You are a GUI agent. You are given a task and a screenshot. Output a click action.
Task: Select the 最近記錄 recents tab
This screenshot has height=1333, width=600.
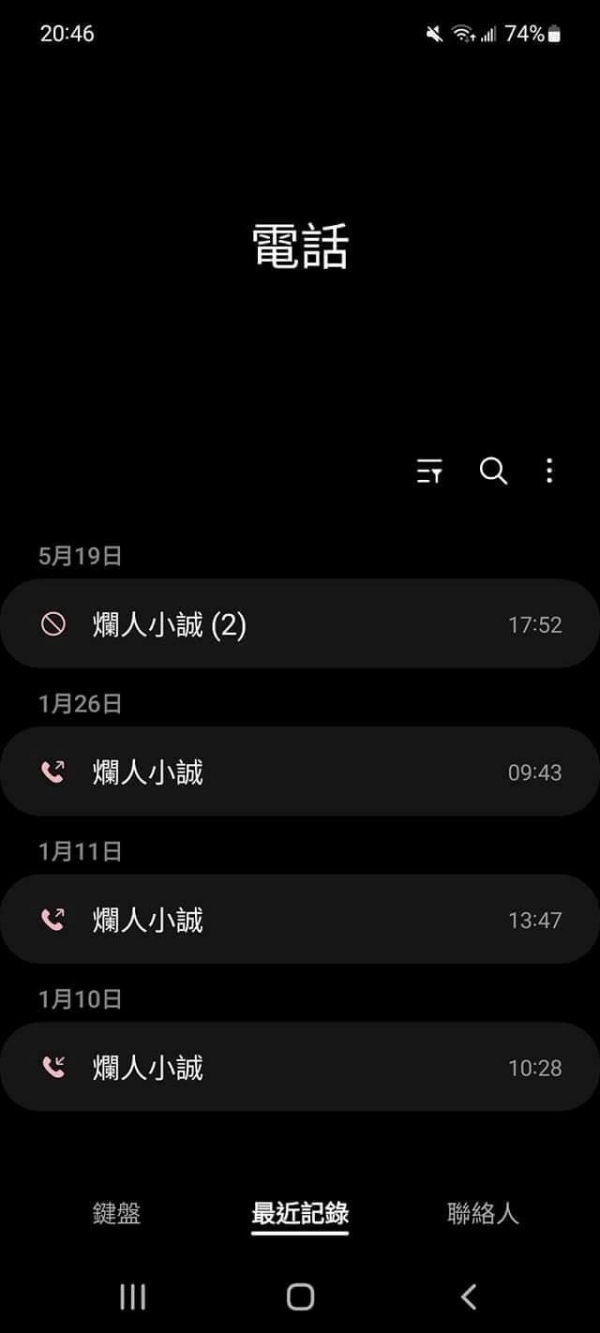point(300,1214)
